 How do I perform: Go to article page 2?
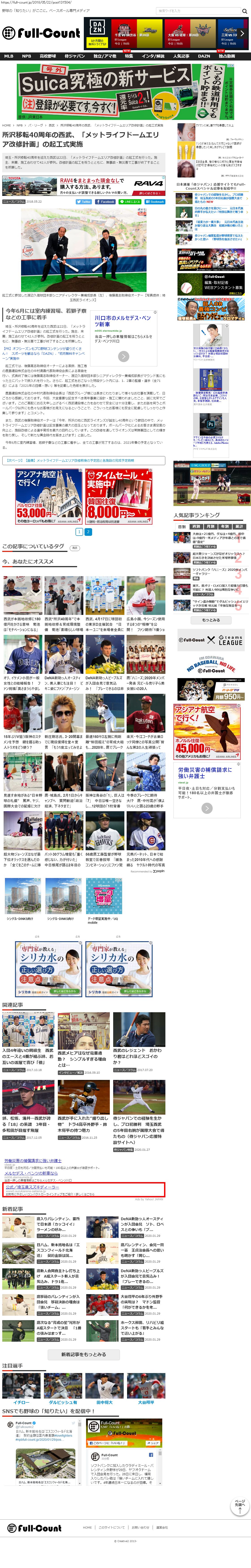click(x=88, y=531)
